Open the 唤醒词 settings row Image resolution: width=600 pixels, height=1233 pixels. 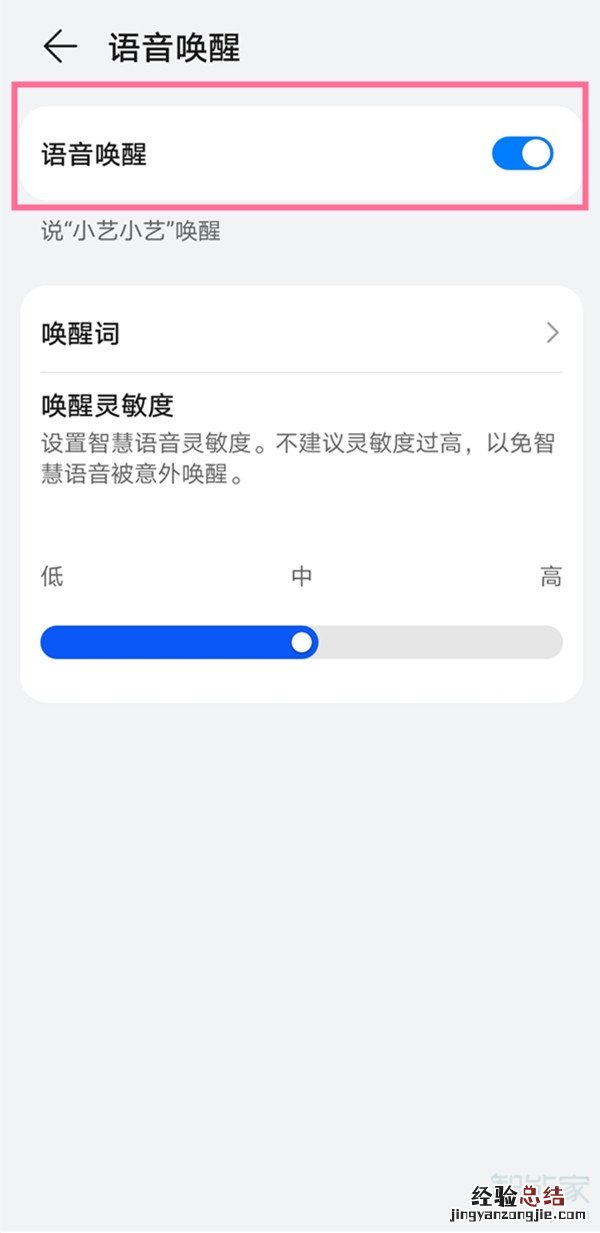click(x=300, y=333)
